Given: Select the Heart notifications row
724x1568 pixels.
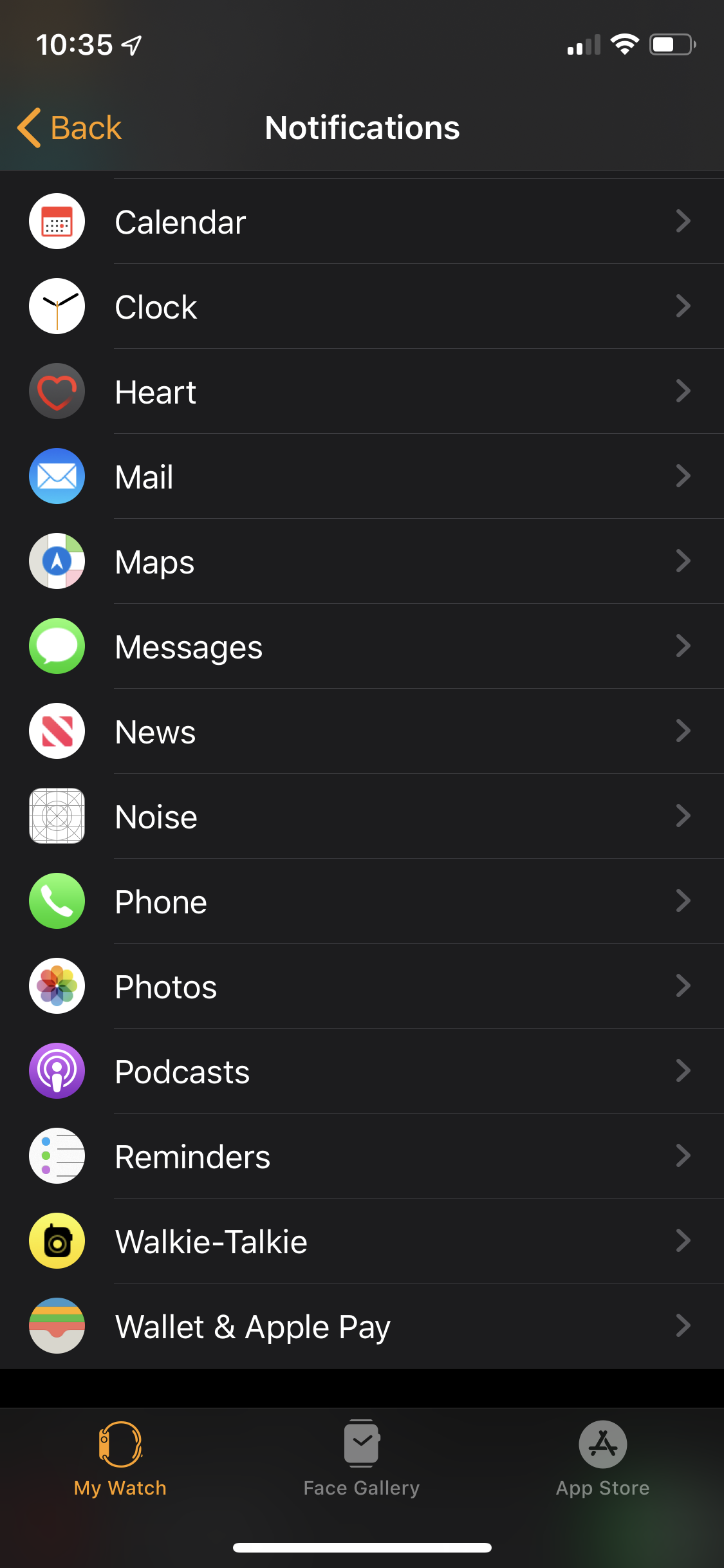Looking at the screenshot, I should coord(362,391).
